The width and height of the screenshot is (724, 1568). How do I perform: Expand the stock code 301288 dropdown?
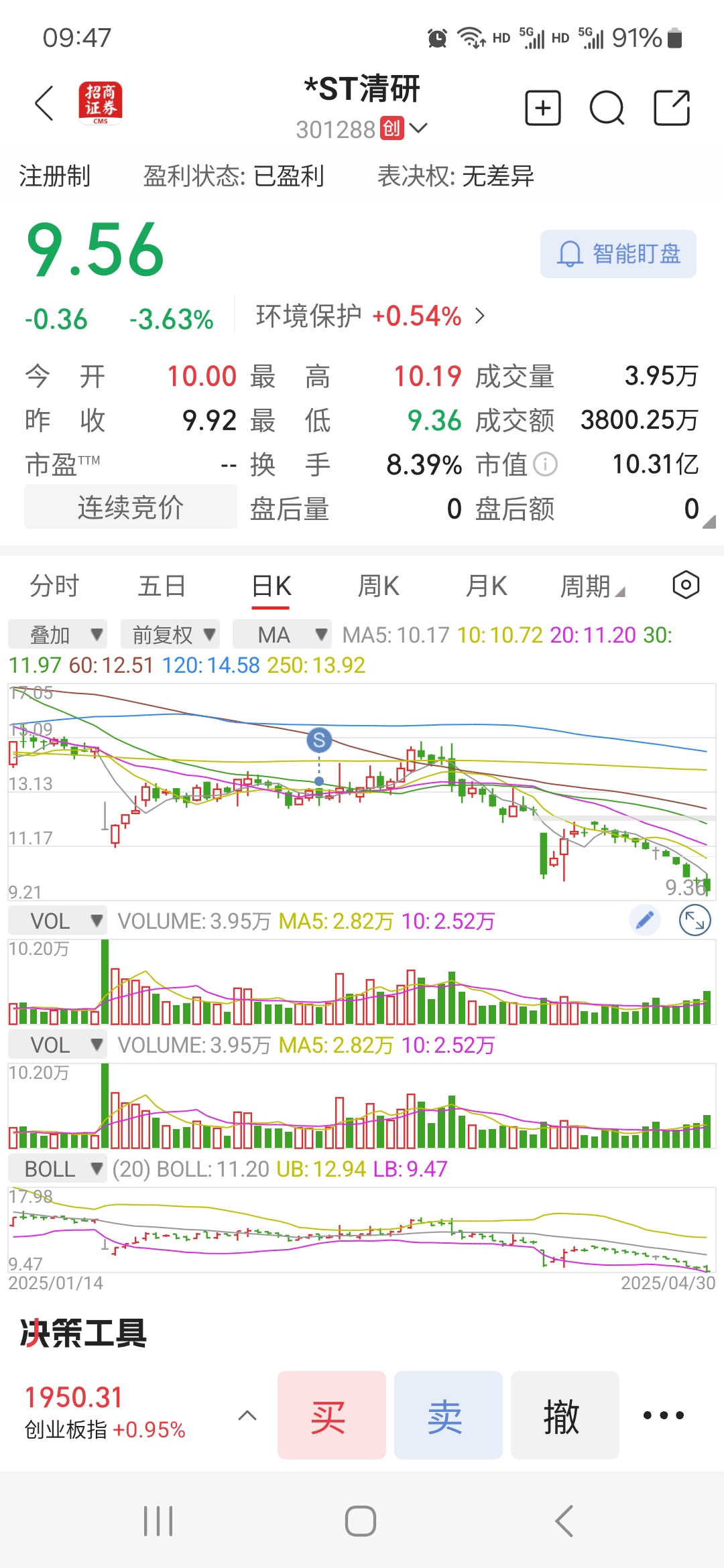[418, 128]
